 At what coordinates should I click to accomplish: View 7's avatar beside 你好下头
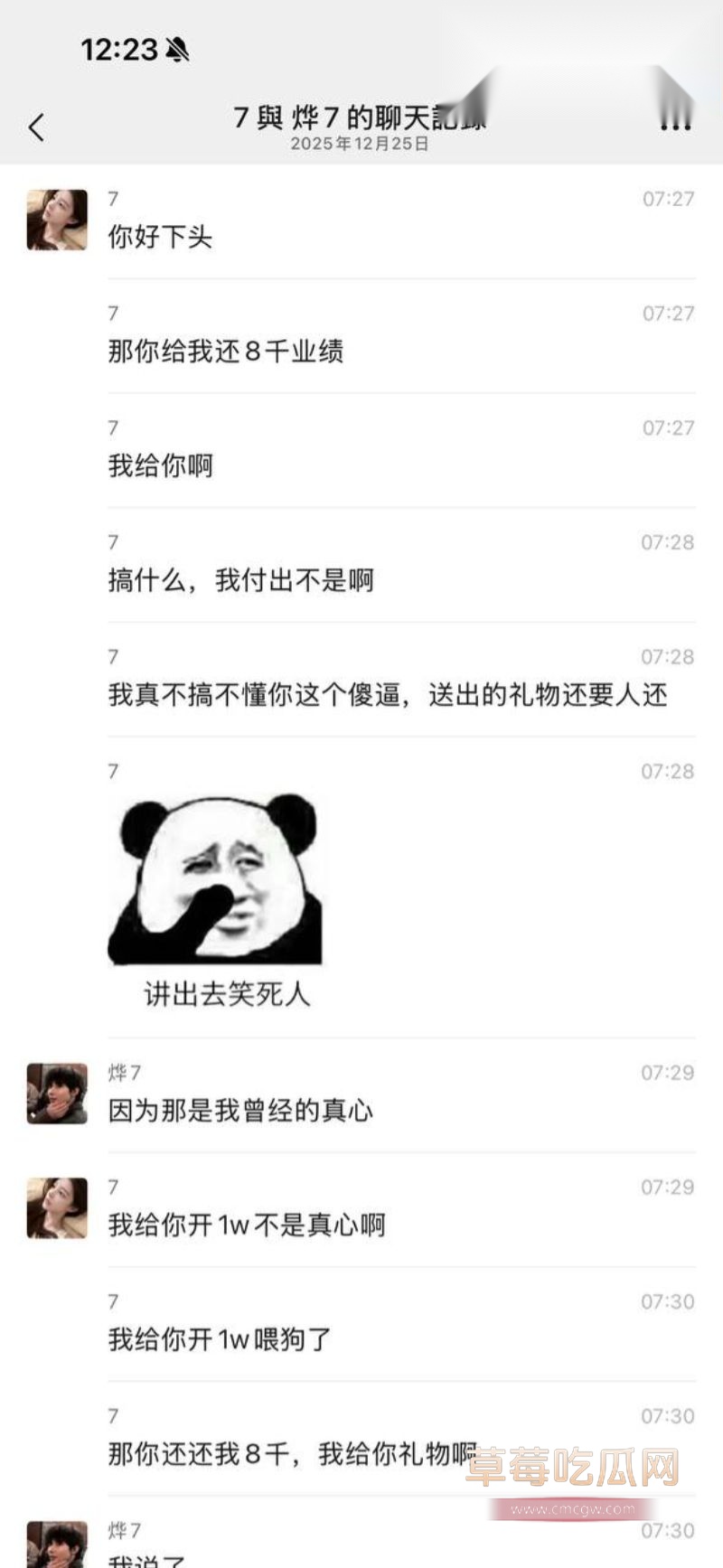pos(57,220)
